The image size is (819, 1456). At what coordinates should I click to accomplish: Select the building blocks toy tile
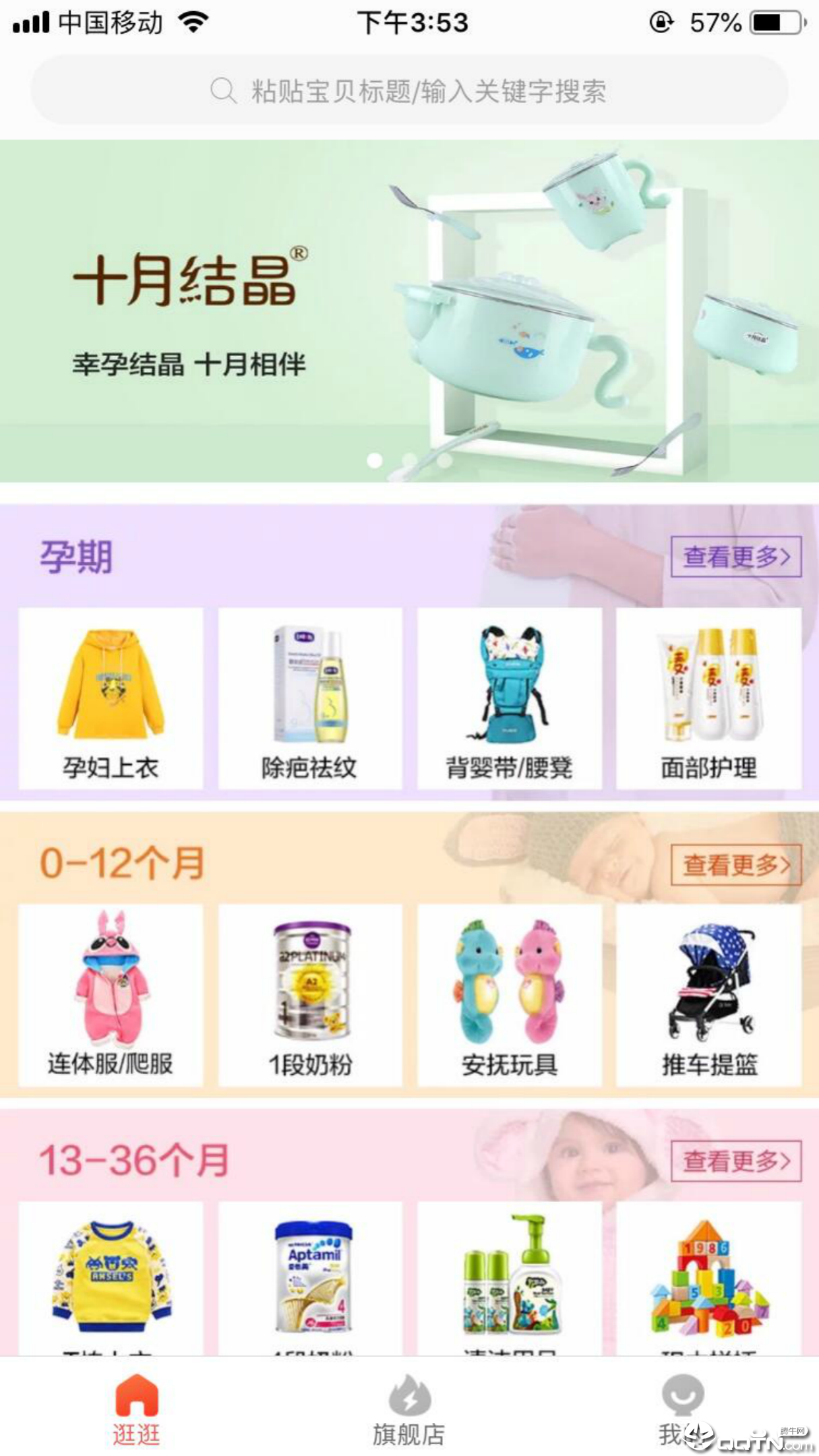coord(709,1276)
